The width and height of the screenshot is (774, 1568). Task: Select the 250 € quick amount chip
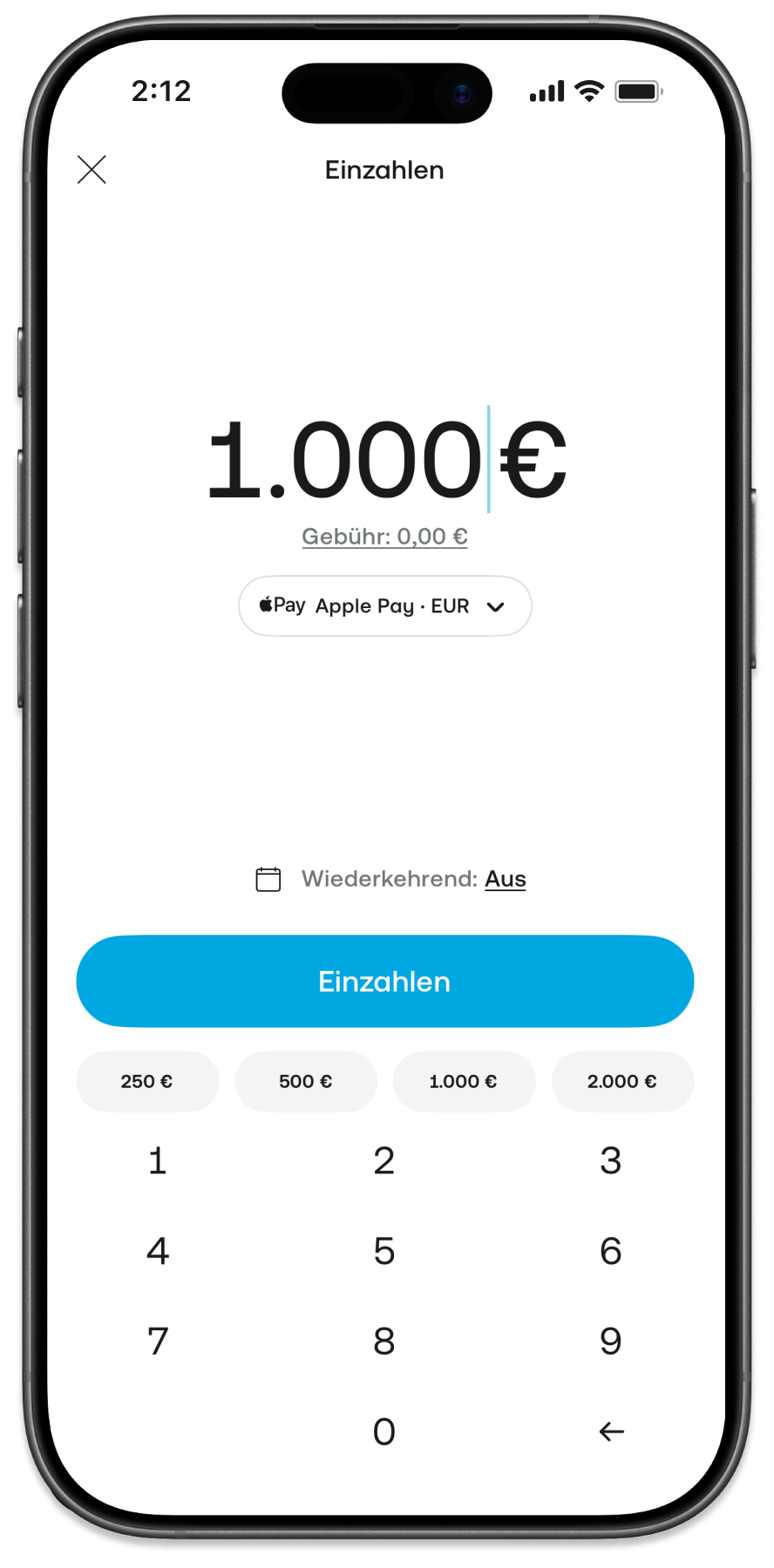pyautogui.click(x=147, y=1082)
